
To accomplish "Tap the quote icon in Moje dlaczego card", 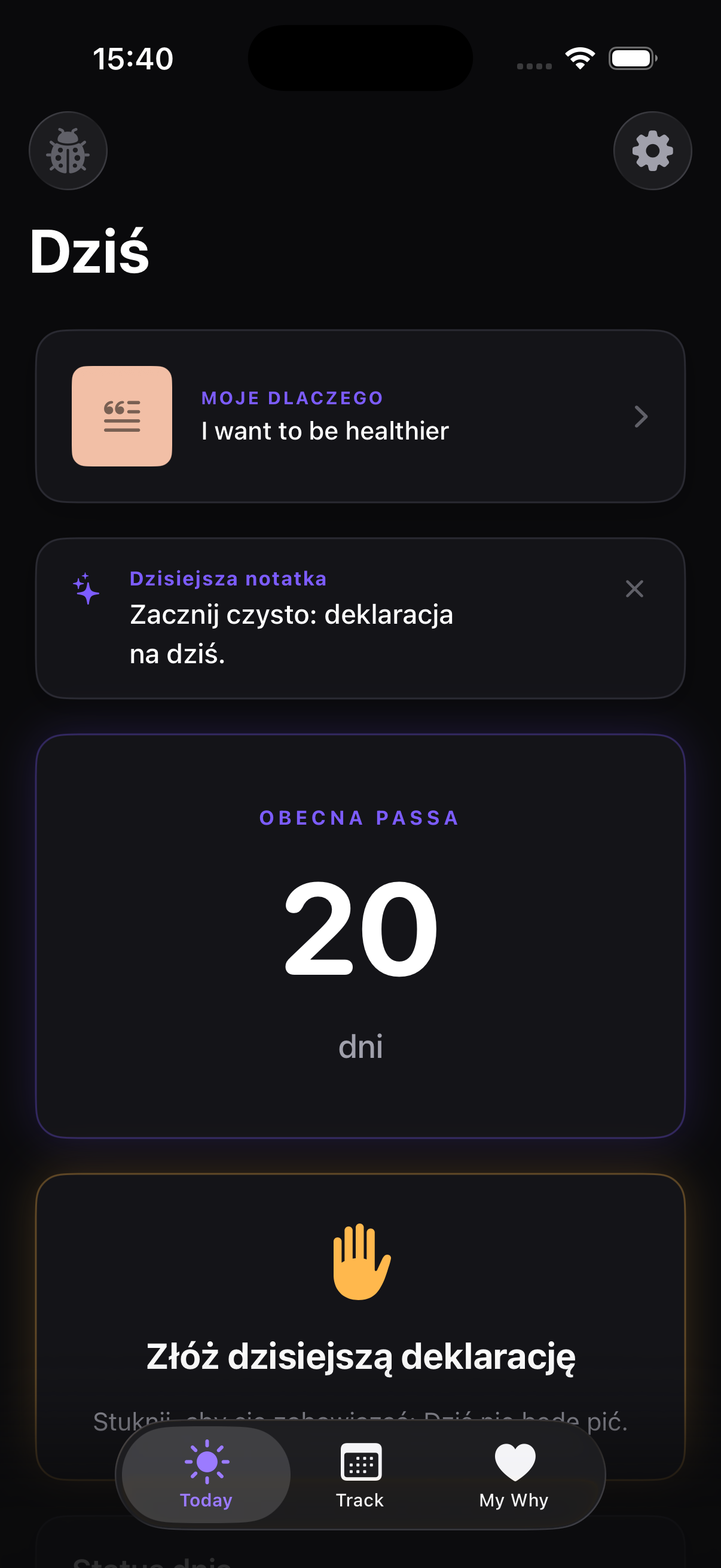I will coord(122,416).
